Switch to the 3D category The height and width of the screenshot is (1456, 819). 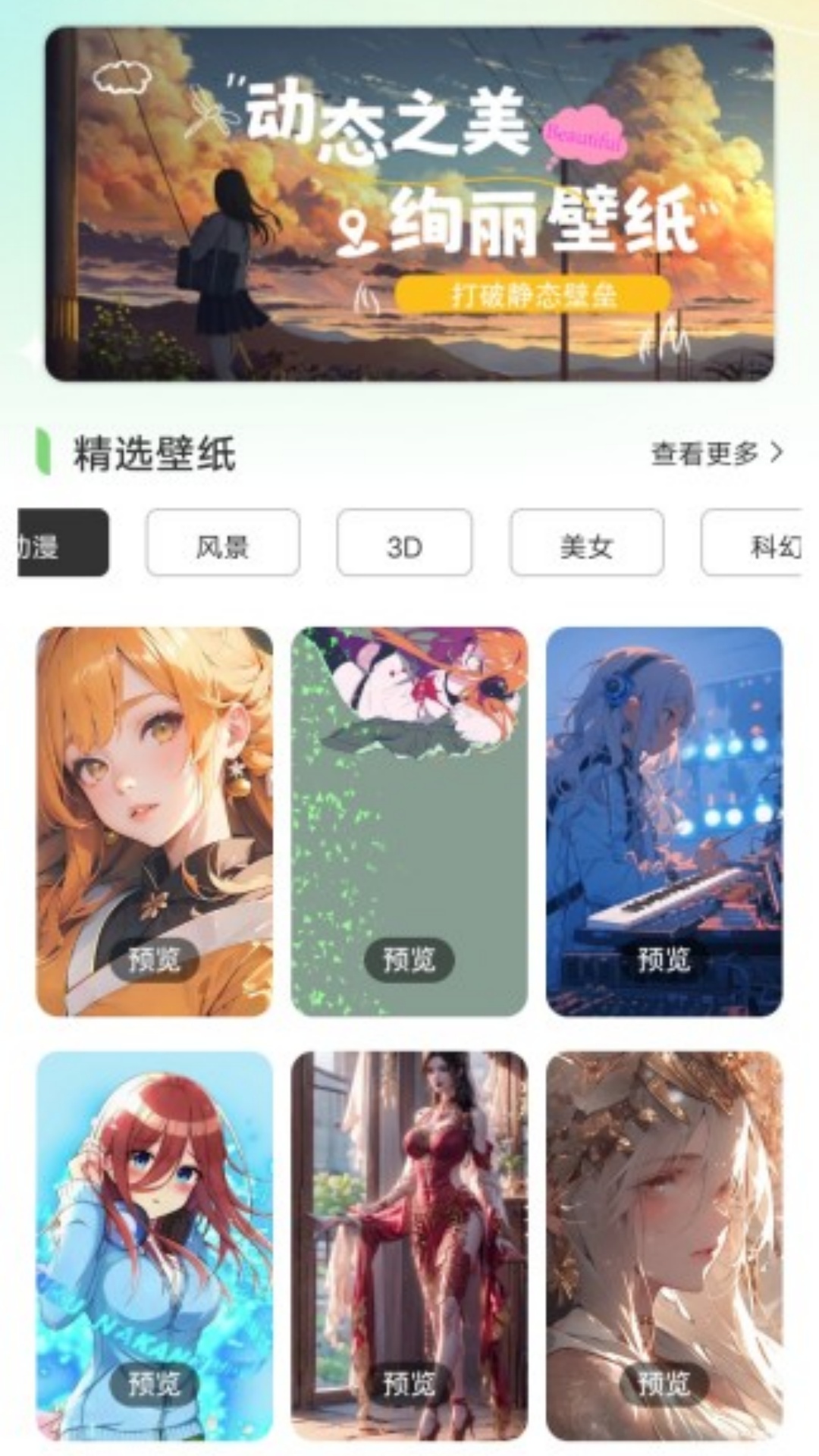coord(404,543)
